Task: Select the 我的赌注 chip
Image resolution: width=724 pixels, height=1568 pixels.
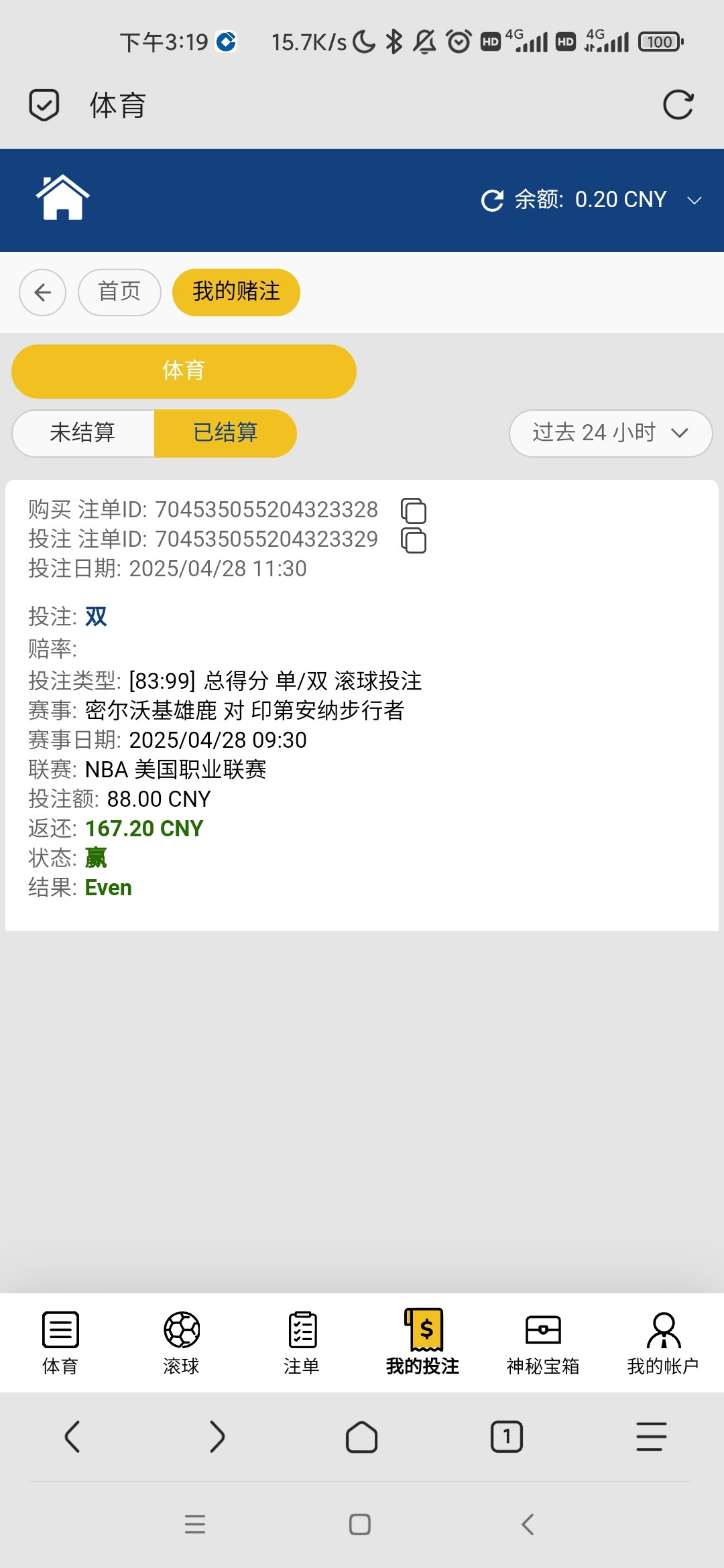Action: pyautogui.click(x=236, y=292)
